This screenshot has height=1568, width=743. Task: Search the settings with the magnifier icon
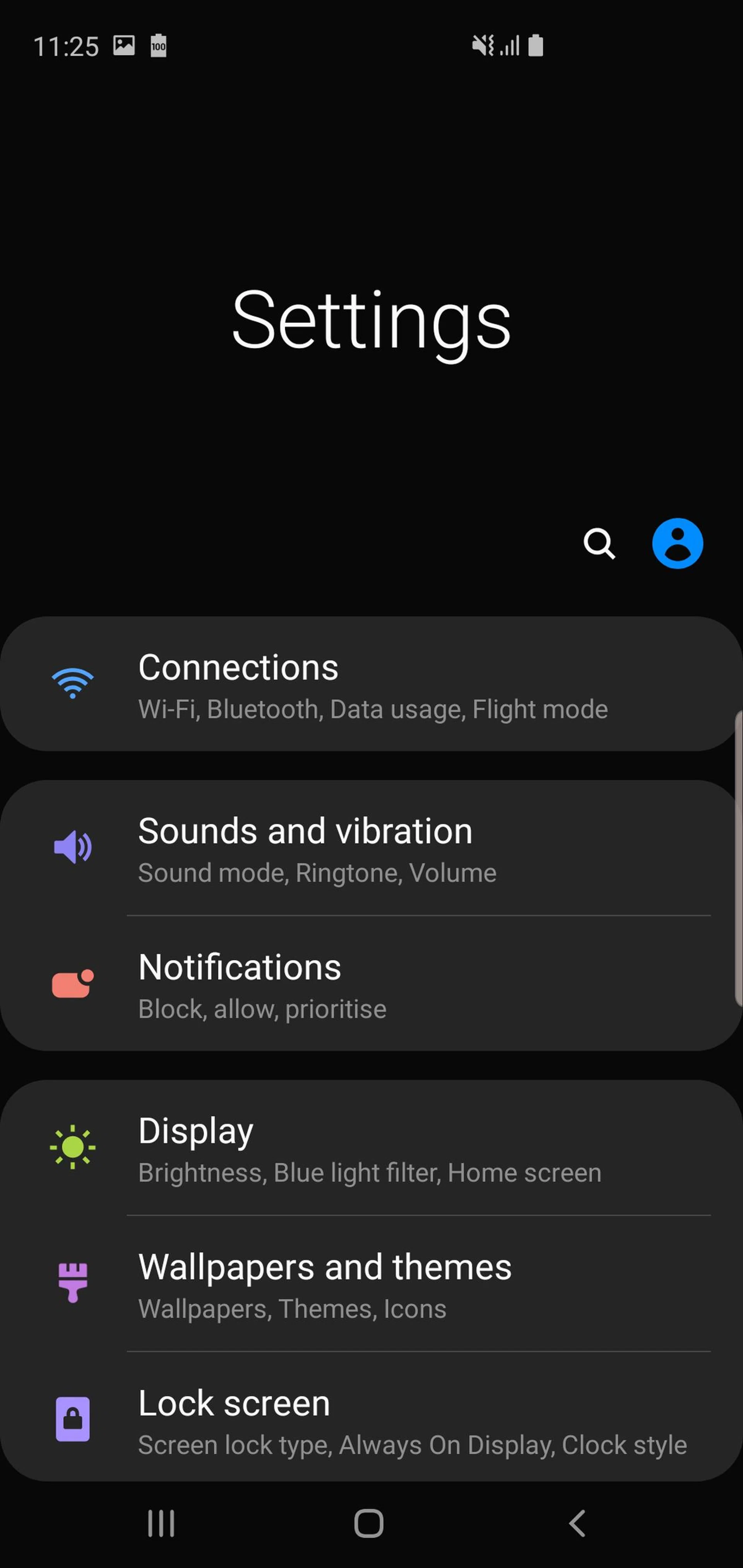pyautogui.click(x=599, y=544)
